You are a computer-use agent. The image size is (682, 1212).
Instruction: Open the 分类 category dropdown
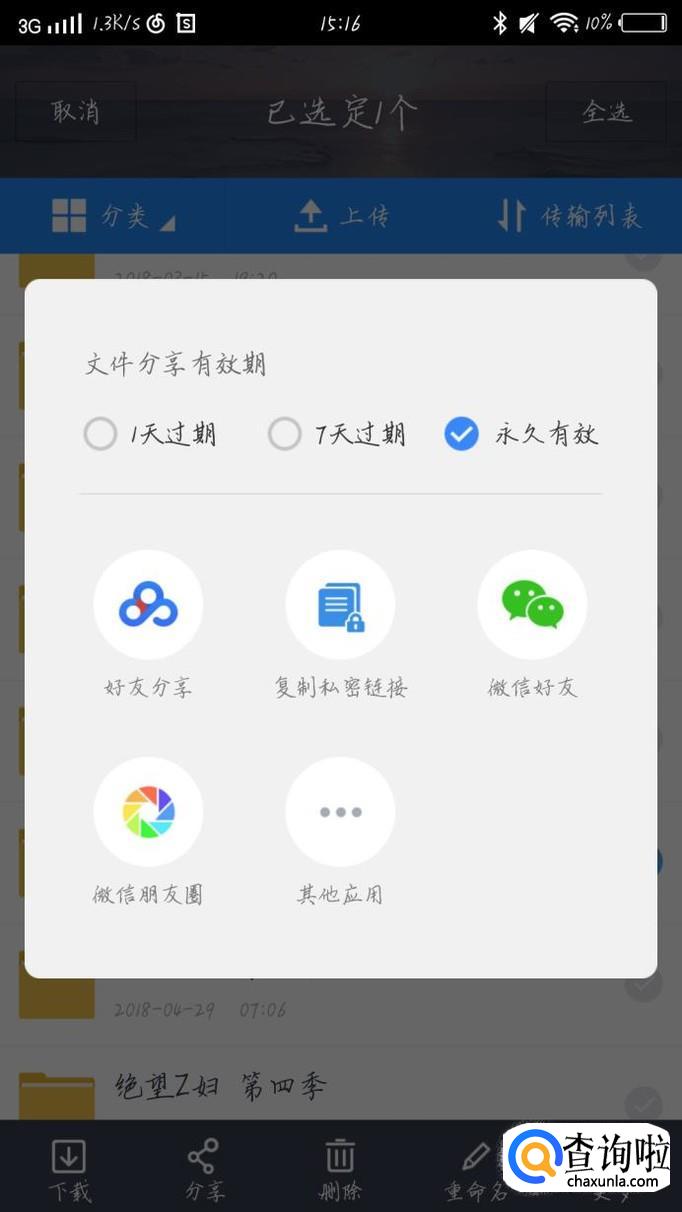point(113,216)
